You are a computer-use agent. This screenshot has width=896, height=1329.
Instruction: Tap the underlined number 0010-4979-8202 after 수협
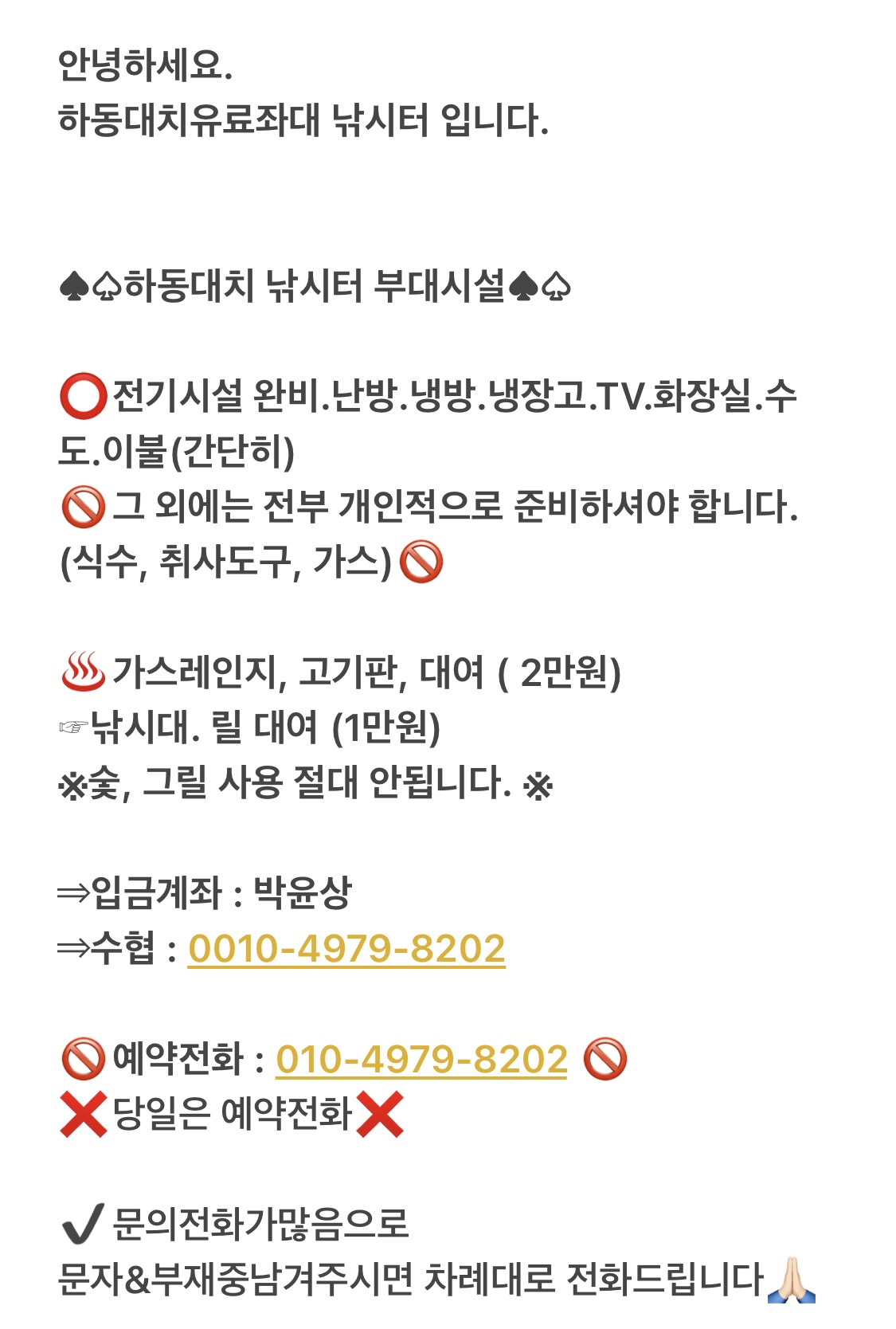pyautogui.click(x=346, y=948)
